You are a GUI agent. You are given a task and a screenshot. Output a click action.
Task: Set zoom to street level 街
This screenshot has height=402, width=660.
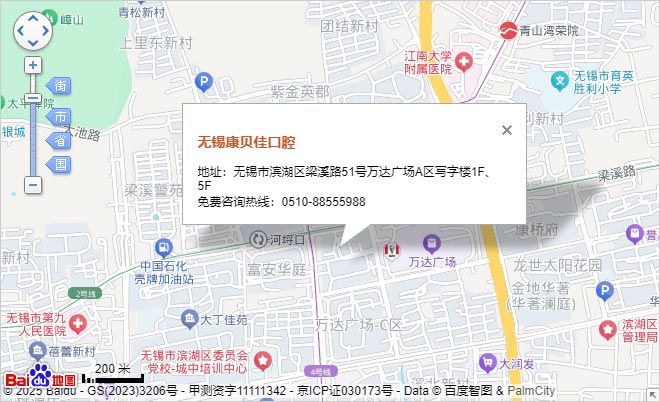[x=61, y=87]
